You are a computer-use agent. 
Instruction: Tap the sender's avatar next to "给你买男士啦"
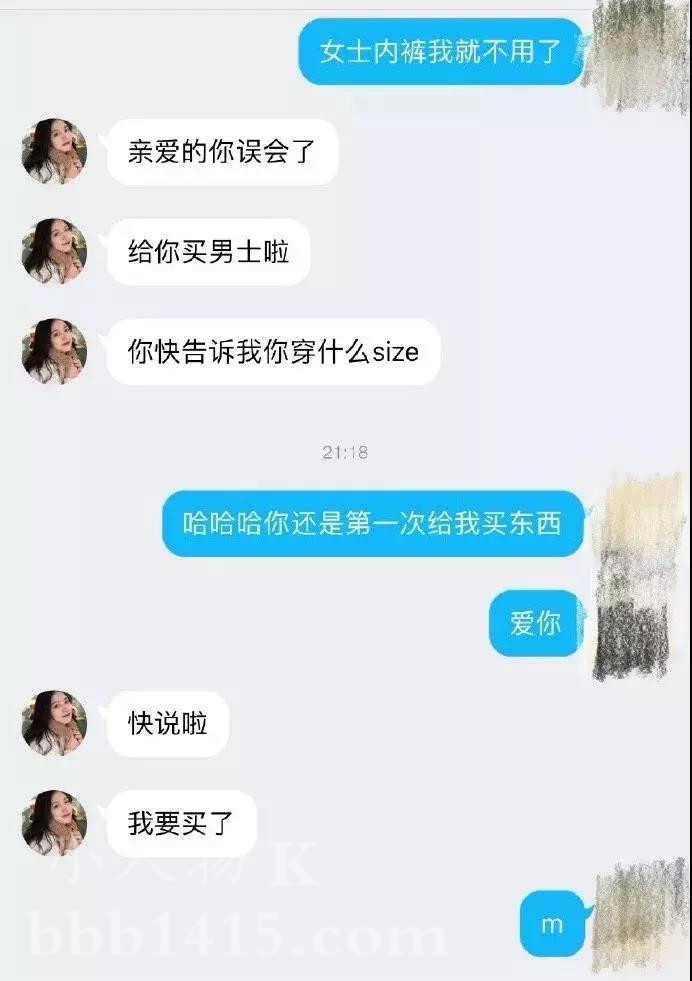(54, 251)
